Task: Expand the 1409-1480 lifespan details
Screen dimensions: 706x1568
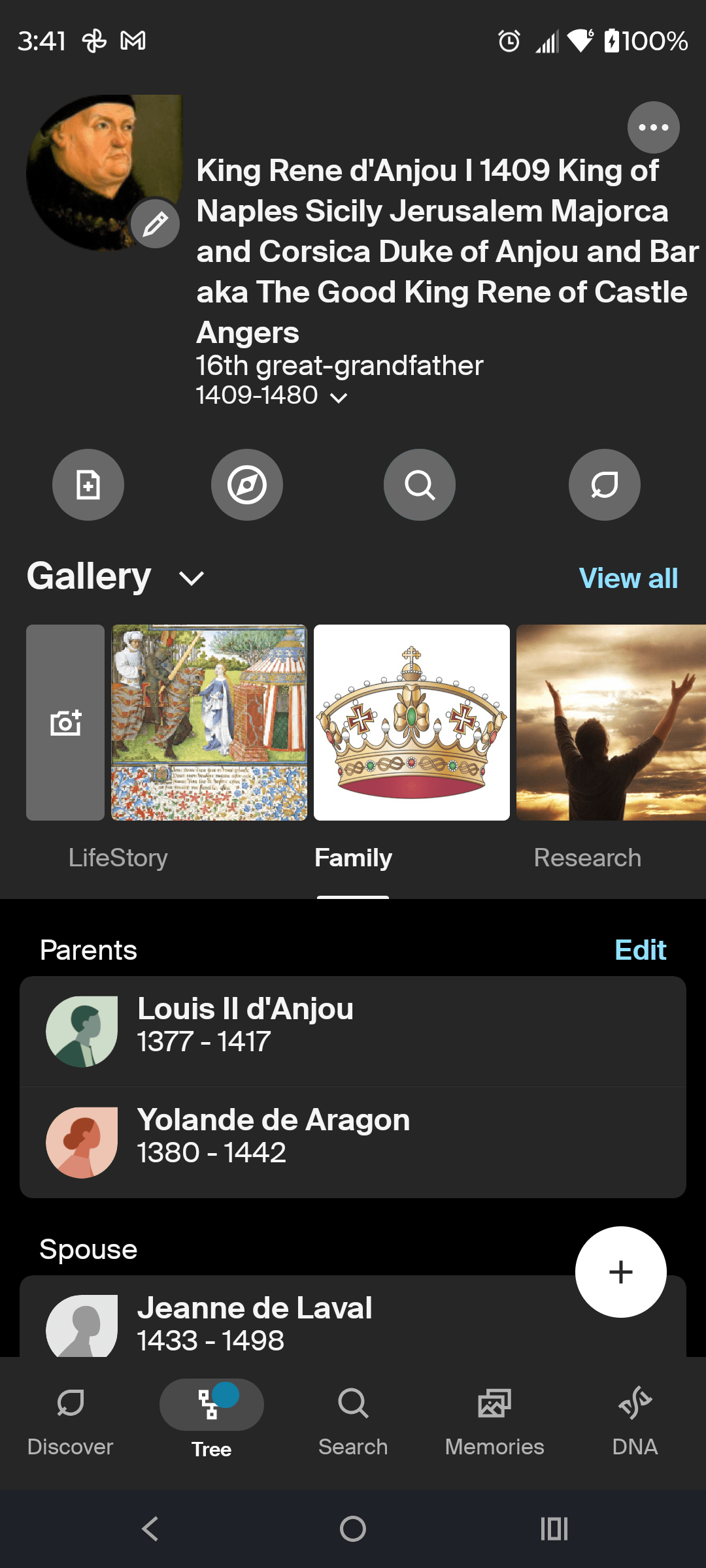Action: point(338,397)
